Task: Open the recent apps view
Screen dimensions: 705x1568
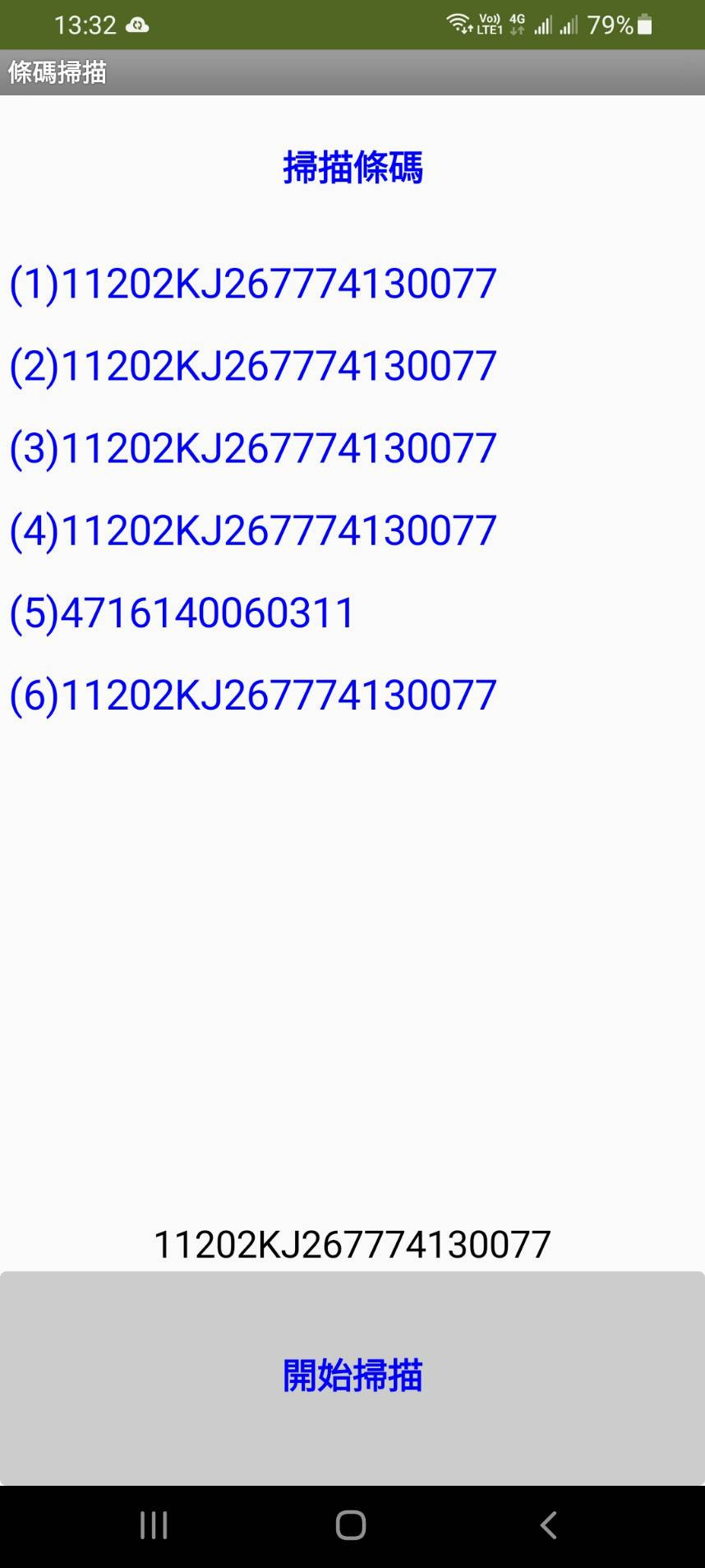Action: (154, 1525)
